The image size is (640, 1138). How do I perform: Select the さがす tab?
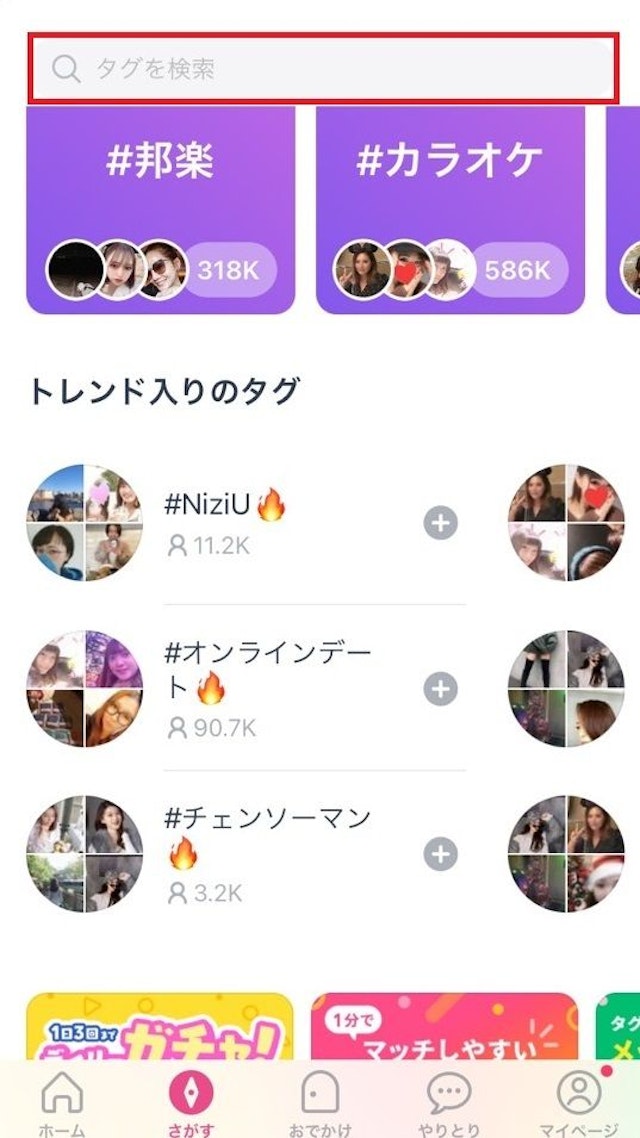(x=190, y=1103)
